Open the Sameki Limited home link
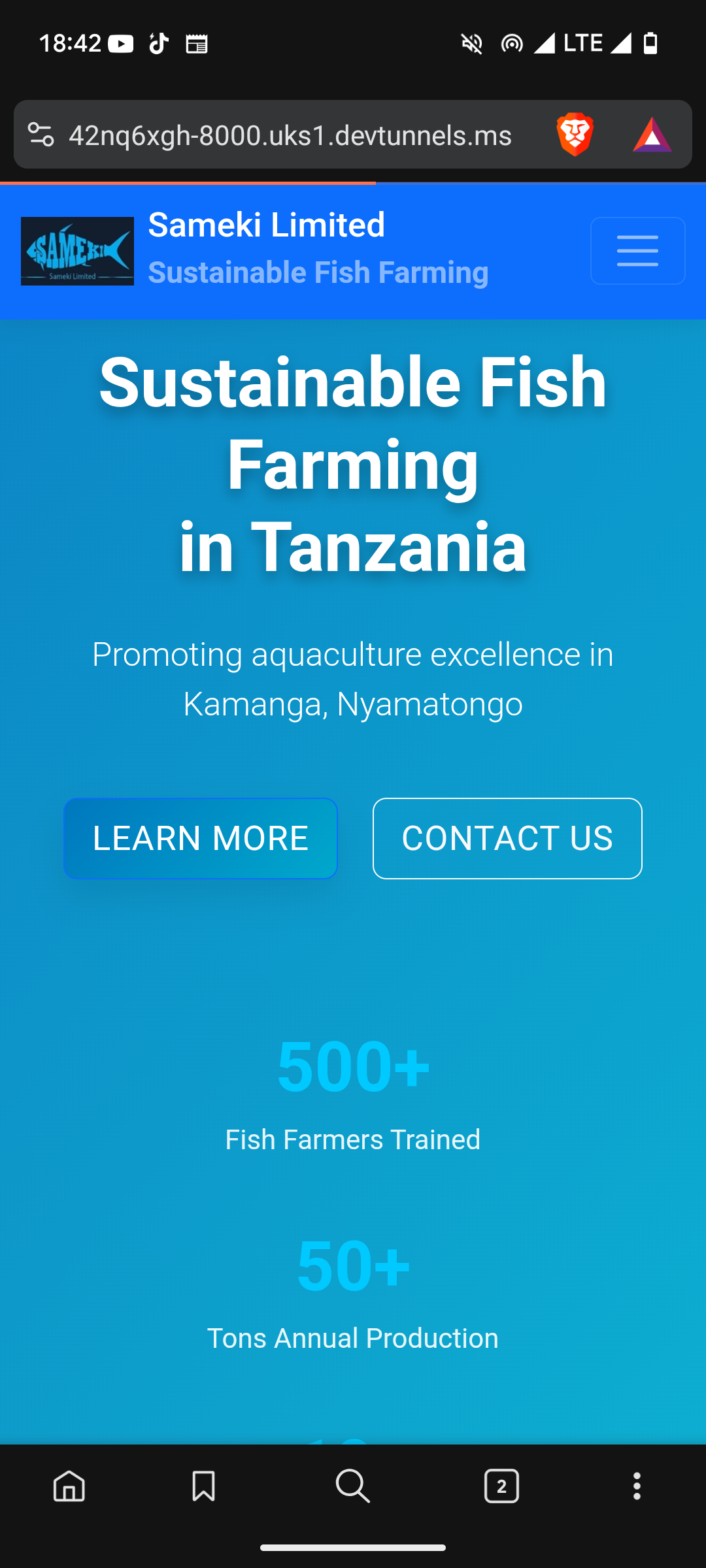706x1568 pixels. point(266,225)
